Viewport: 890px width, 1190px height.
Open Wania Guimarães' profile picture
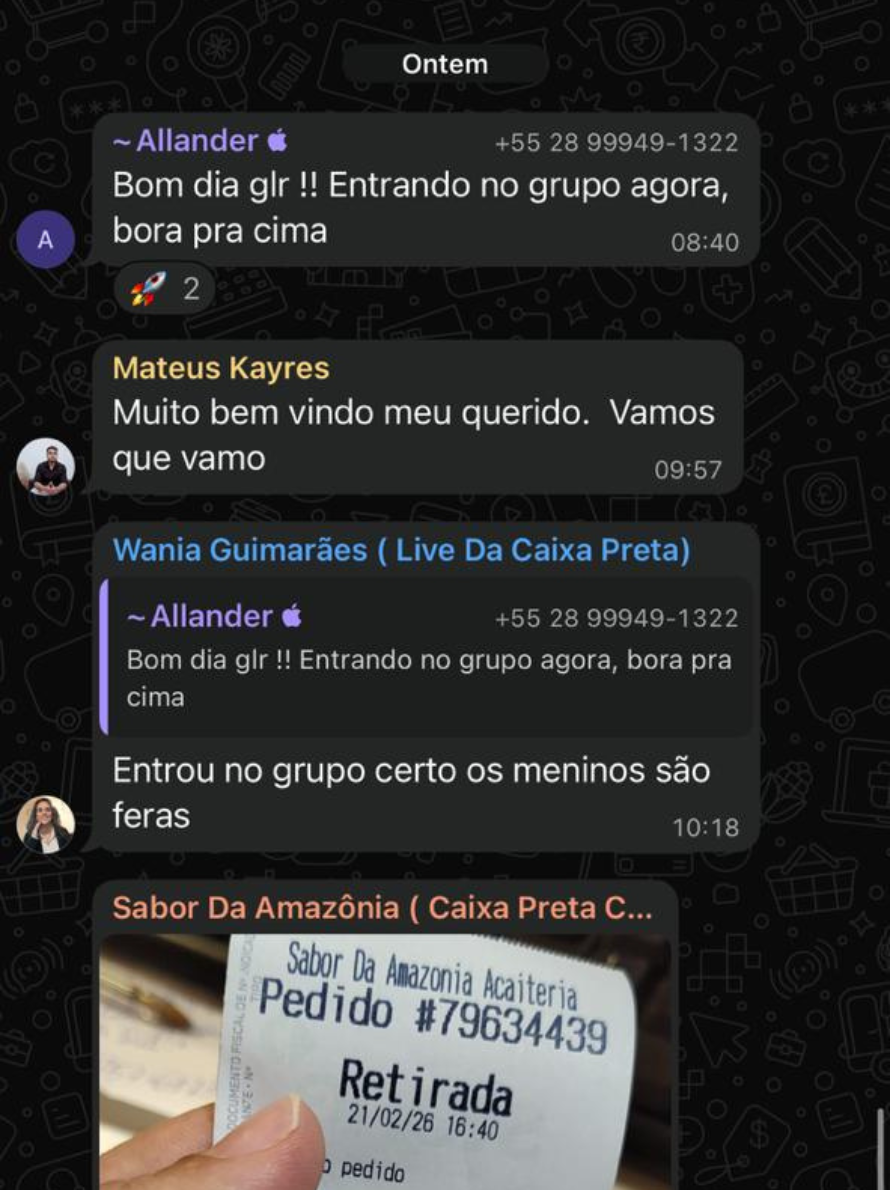pyautogui.click(x=46, y=824)
